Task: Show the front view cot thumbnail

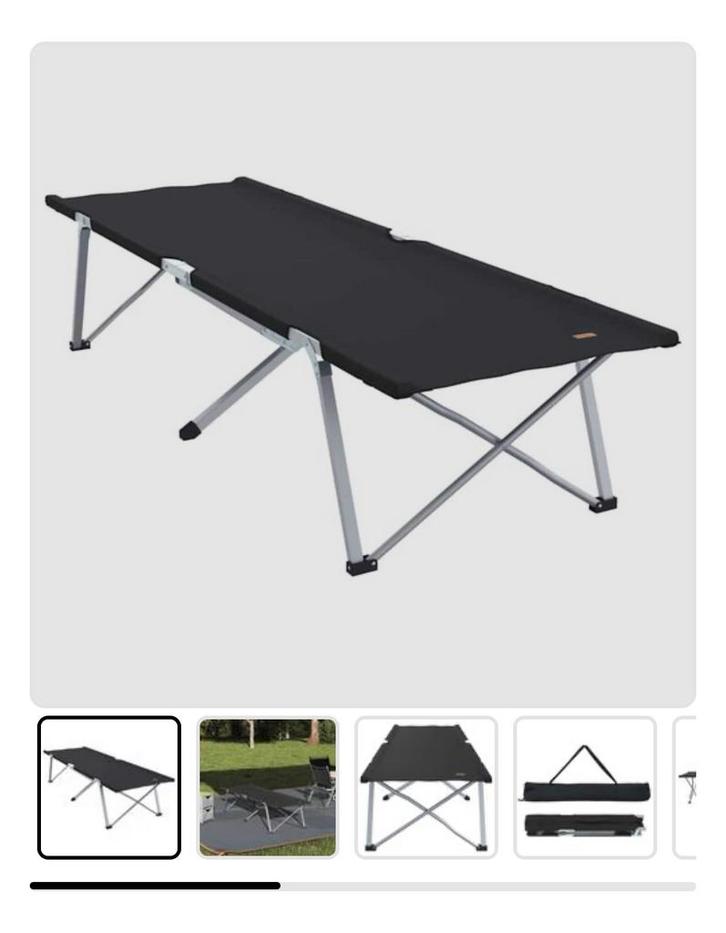Action: (x=426, y=787)
